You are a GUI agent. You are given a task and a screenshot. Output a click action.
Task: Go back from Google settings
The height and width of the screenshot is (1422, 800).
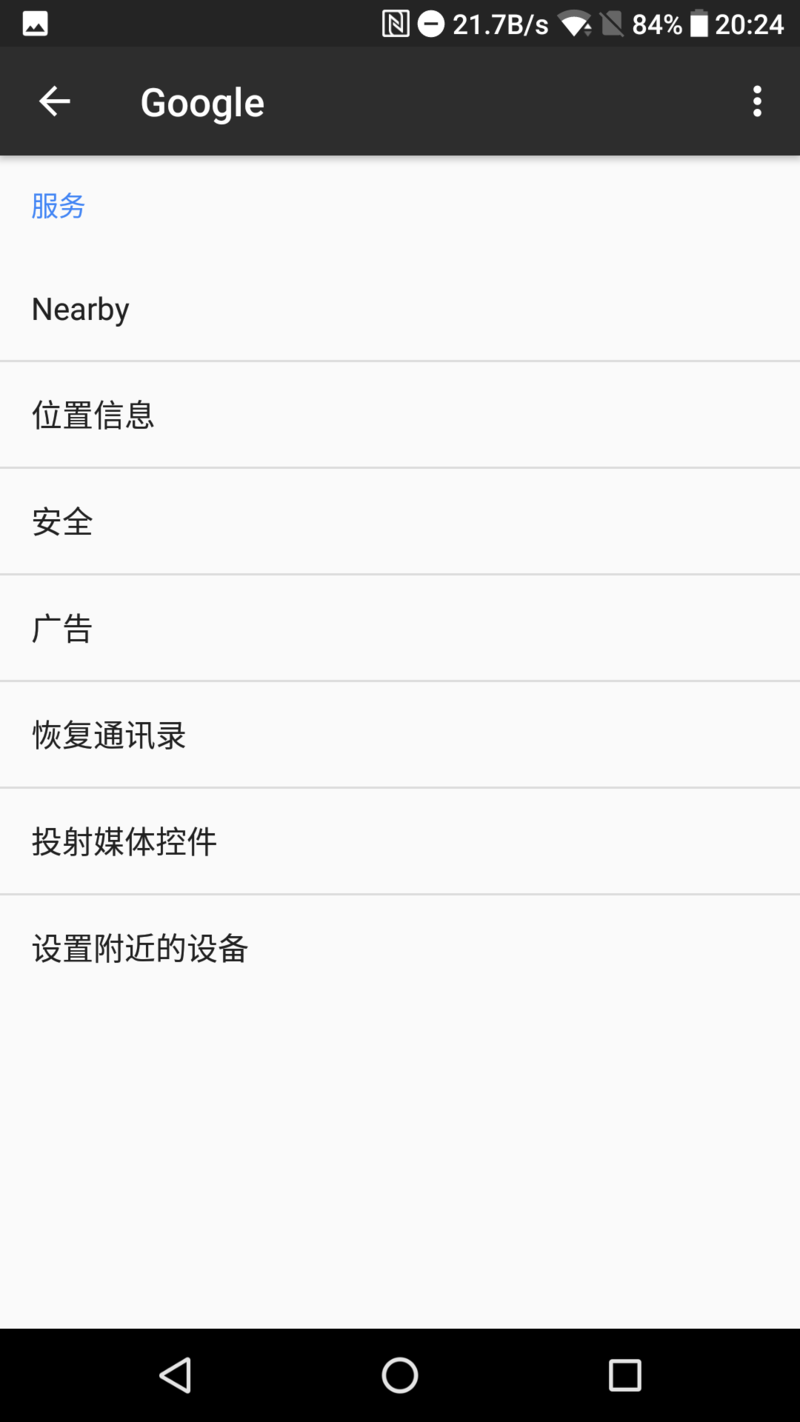click(54, 101)
